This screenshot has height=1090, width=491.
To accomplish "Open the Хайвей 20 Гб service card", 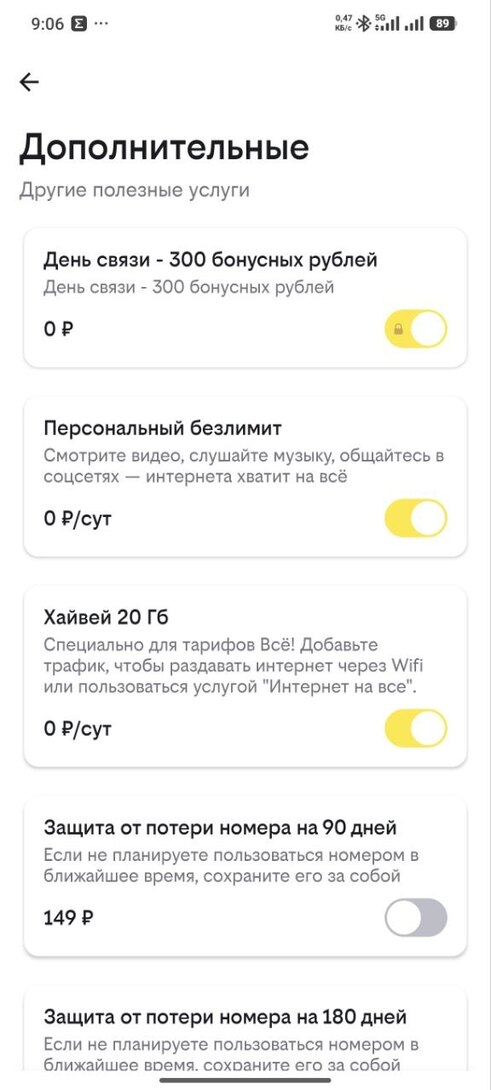I will click(246, 676).
